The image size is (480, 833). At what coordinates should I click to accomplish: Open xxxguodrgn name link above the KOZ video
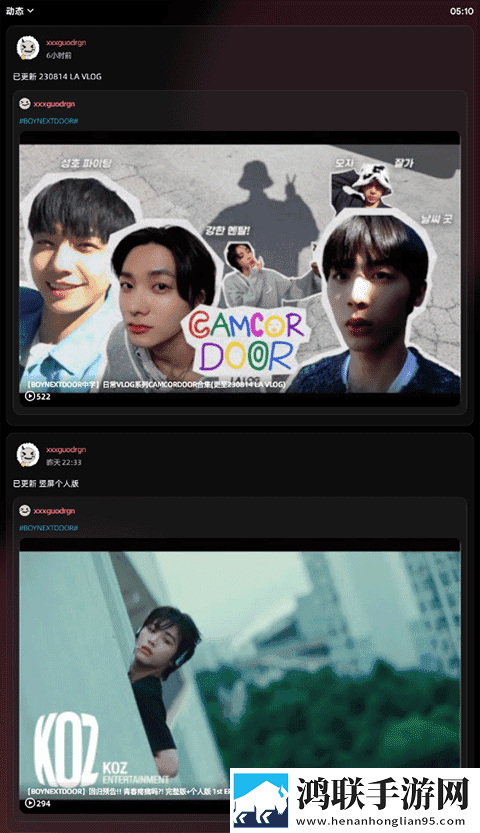click(x=54, y=511)
